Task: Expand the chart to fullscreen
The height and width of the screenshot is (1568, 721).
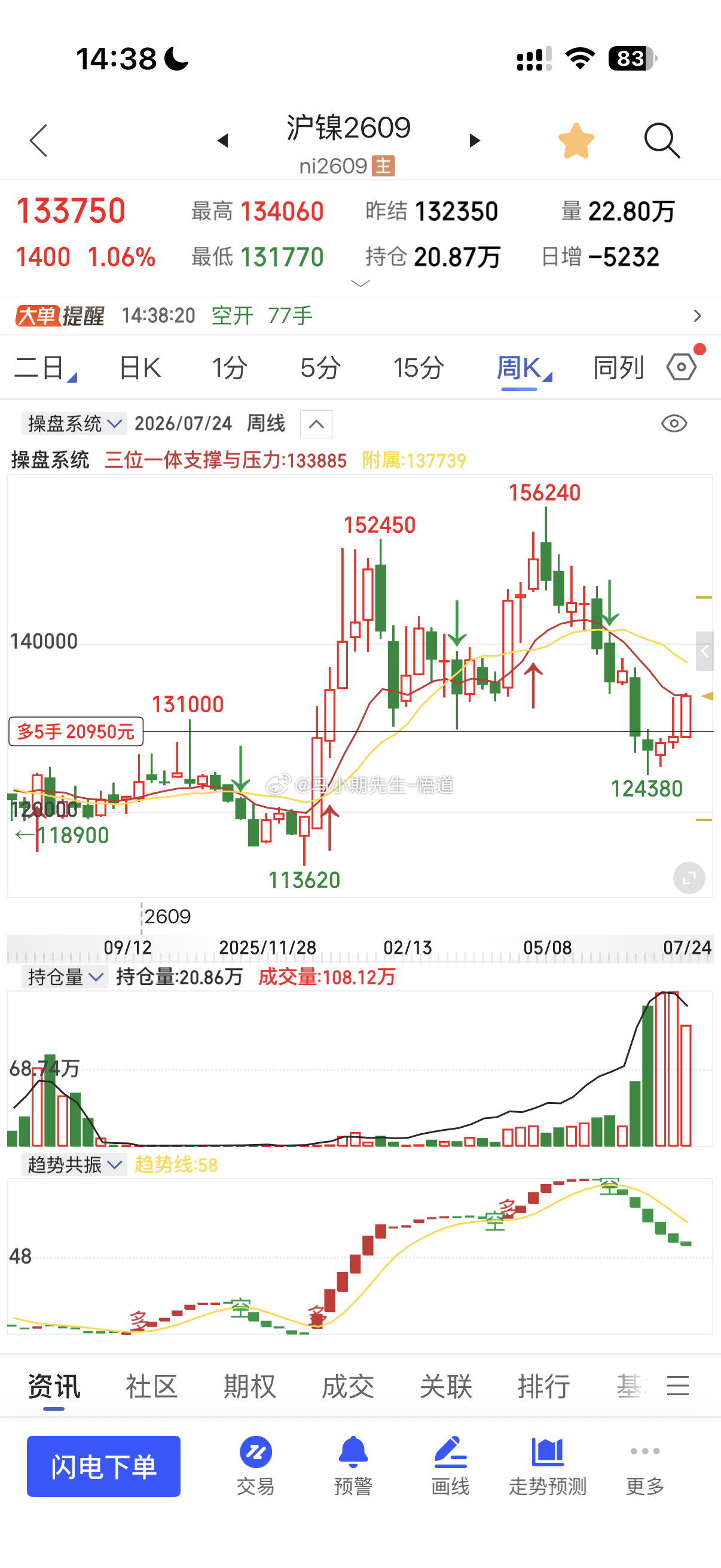Action: coord(689,878)
